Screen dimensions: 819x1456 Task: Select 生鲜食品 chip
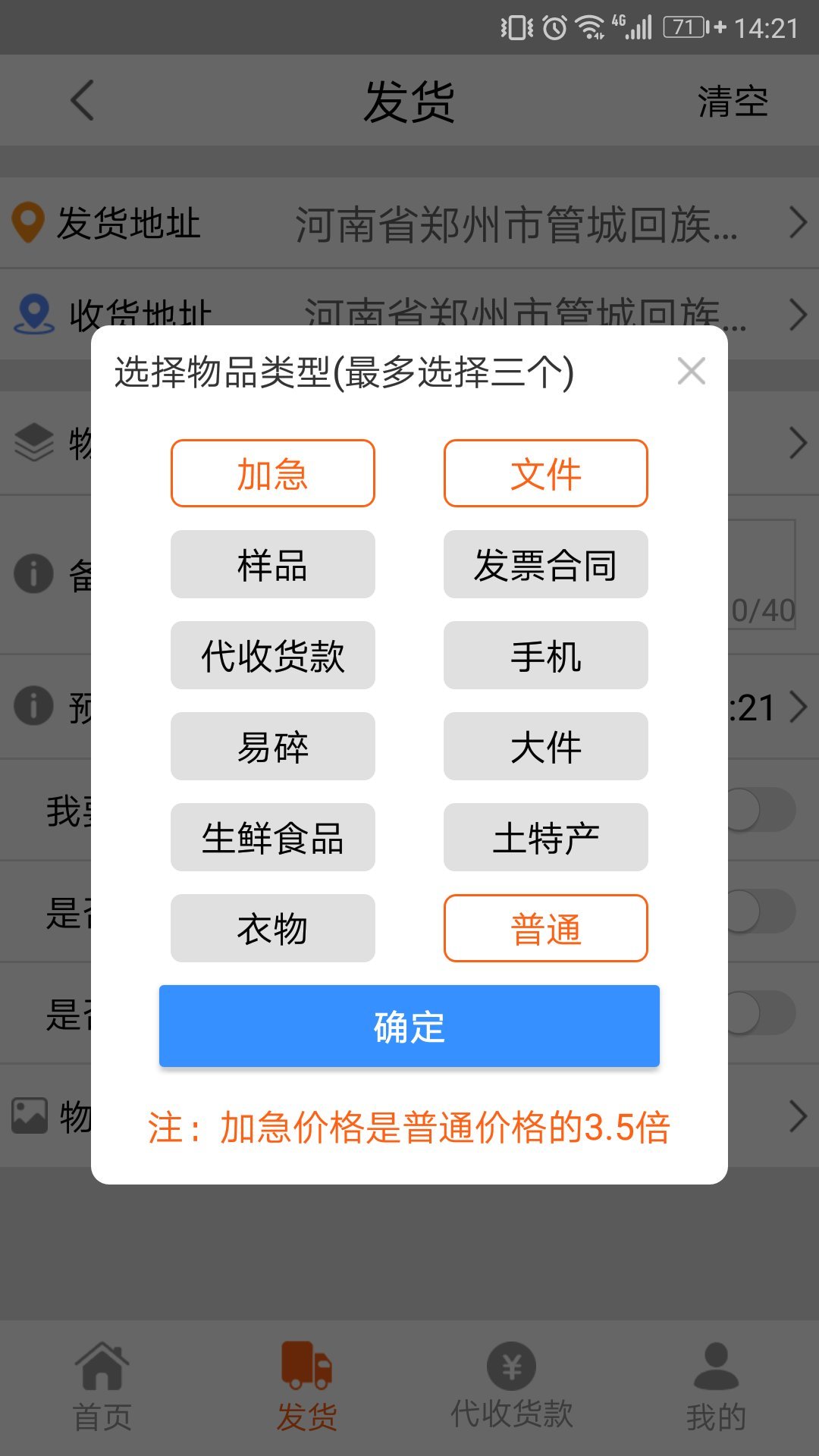click(x=273, y=837)
